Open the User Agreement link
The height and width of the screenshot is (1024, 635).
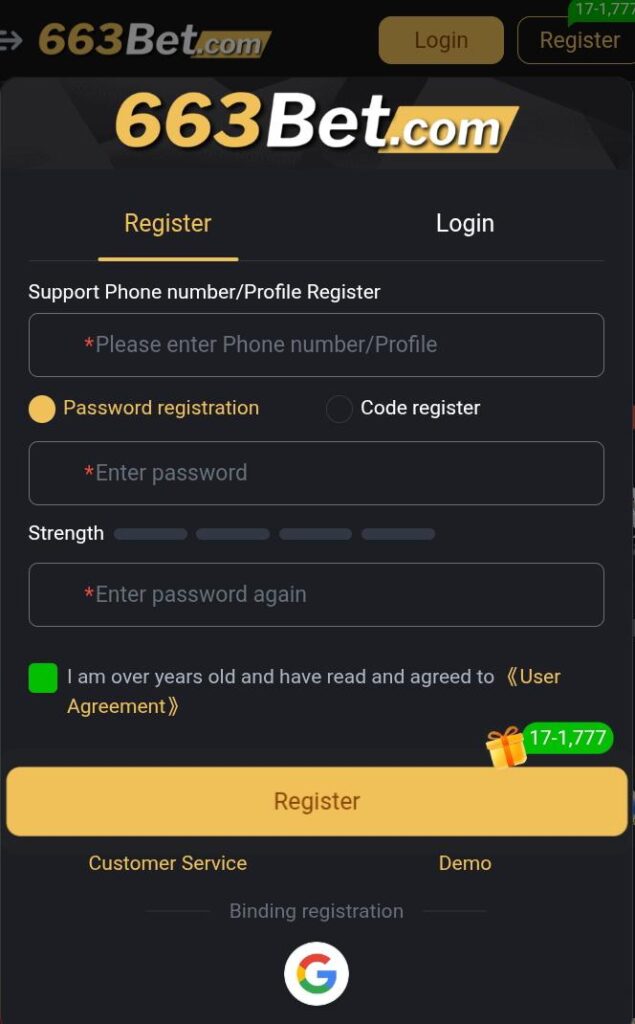(x=532, y=677)
